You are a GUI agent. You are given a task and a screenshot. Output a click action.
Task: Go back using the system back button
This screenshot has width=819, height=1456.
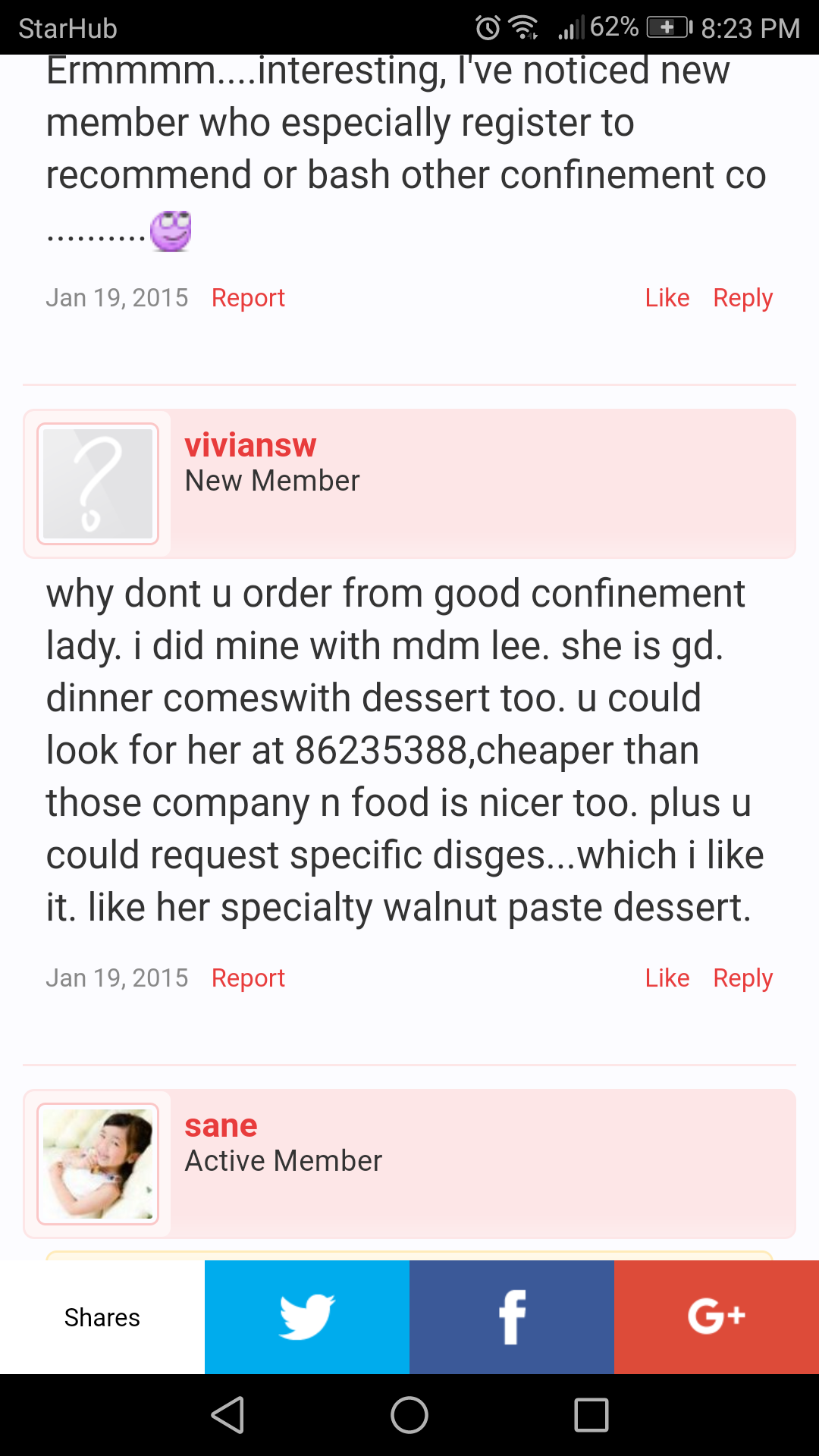click(x=227, y=1415)
